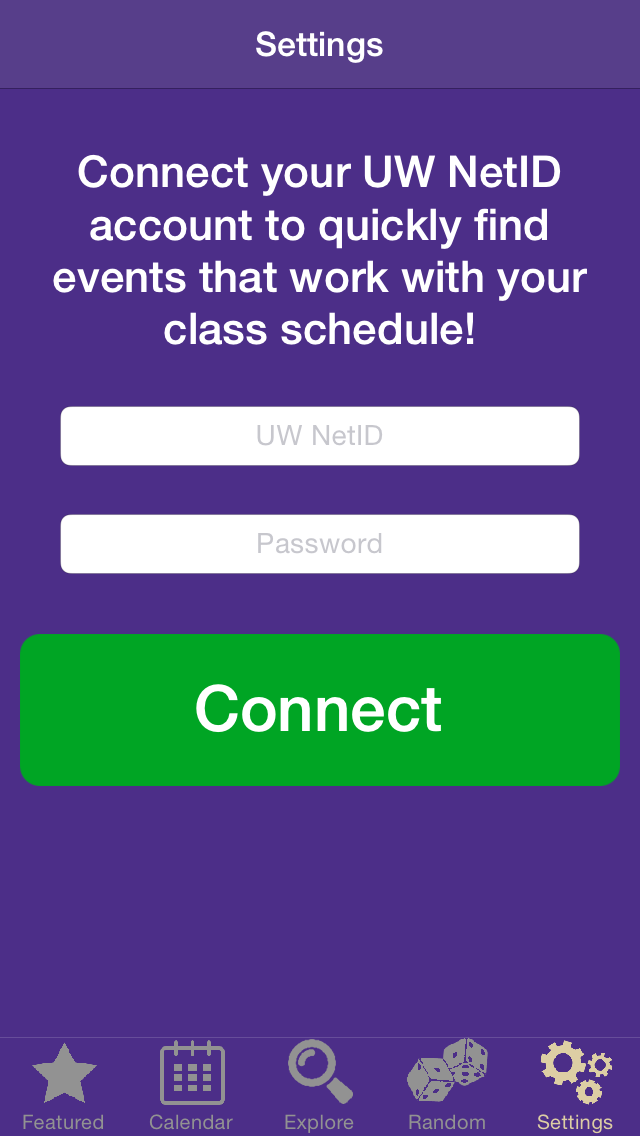The width and height of the screenshot is (640, 1136).
Task: Open the Calendar tab
Action: click(x=192, y=1086)
